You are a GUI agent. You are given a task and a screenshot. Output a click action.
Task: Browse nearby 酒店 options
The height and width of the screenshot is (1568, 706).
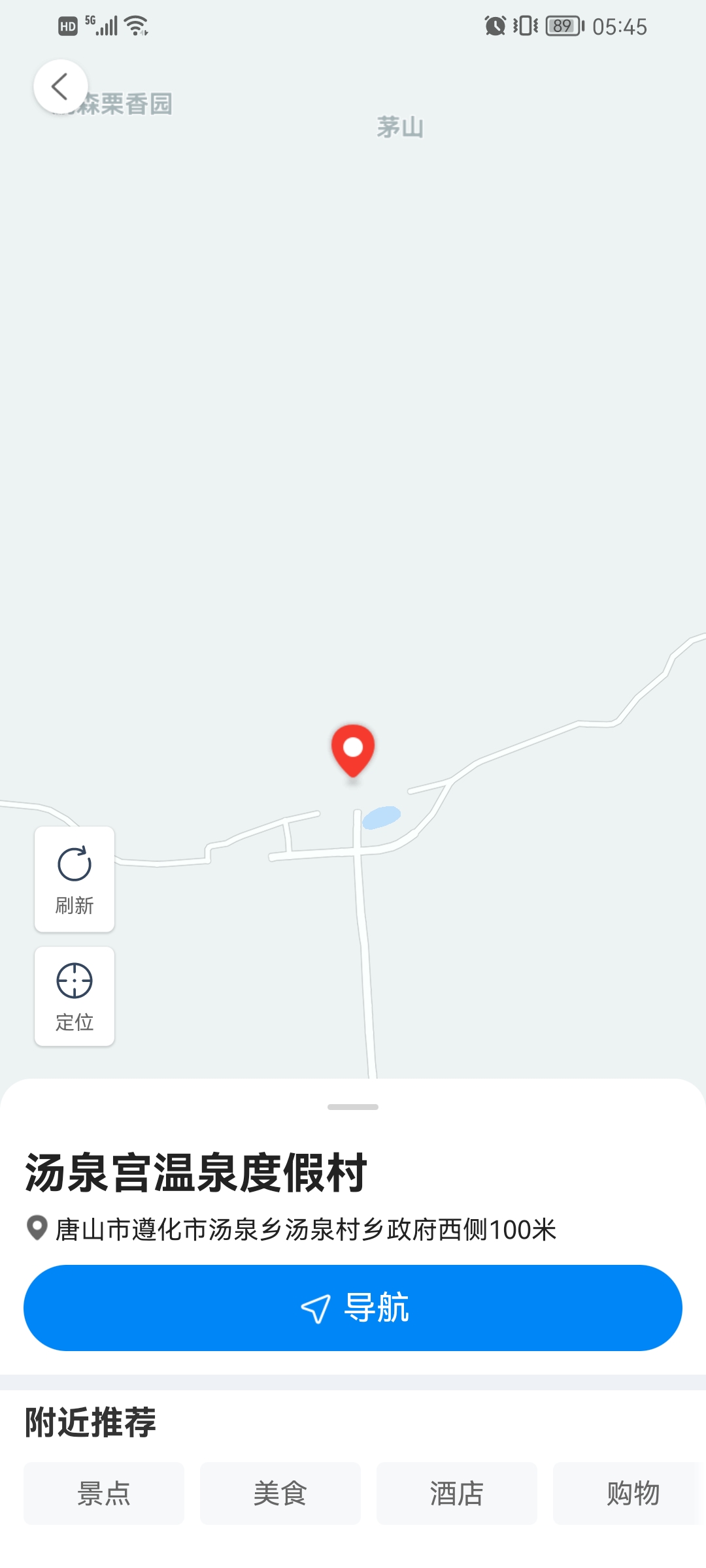click(x=456, y=1493)
